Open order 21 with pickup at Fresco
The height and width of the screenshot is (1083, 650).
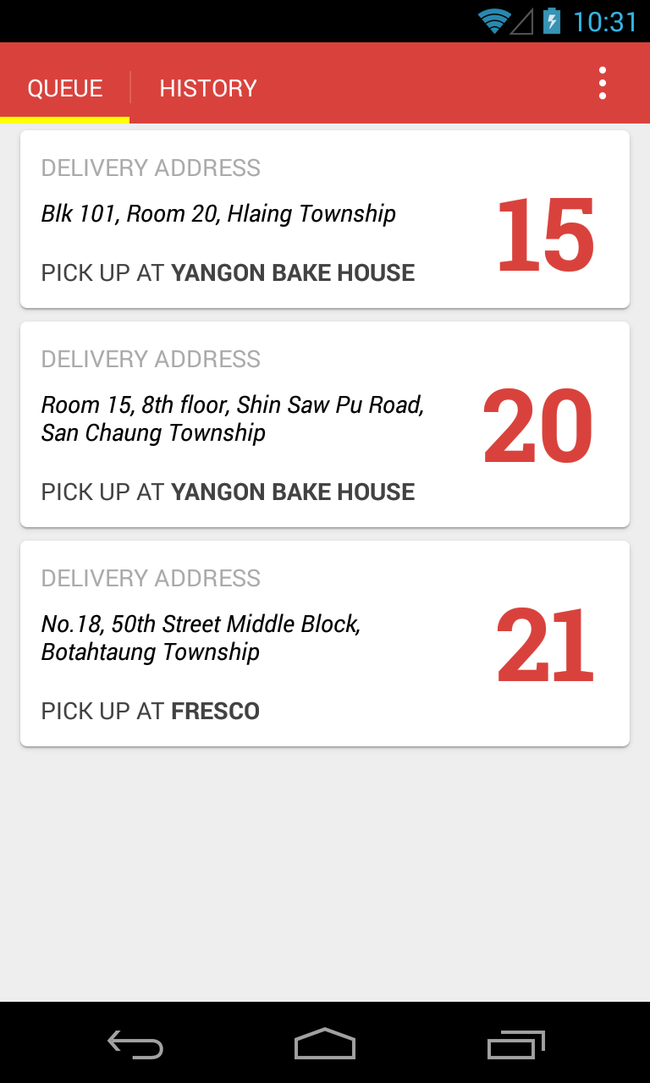click(x=324, y=643)
